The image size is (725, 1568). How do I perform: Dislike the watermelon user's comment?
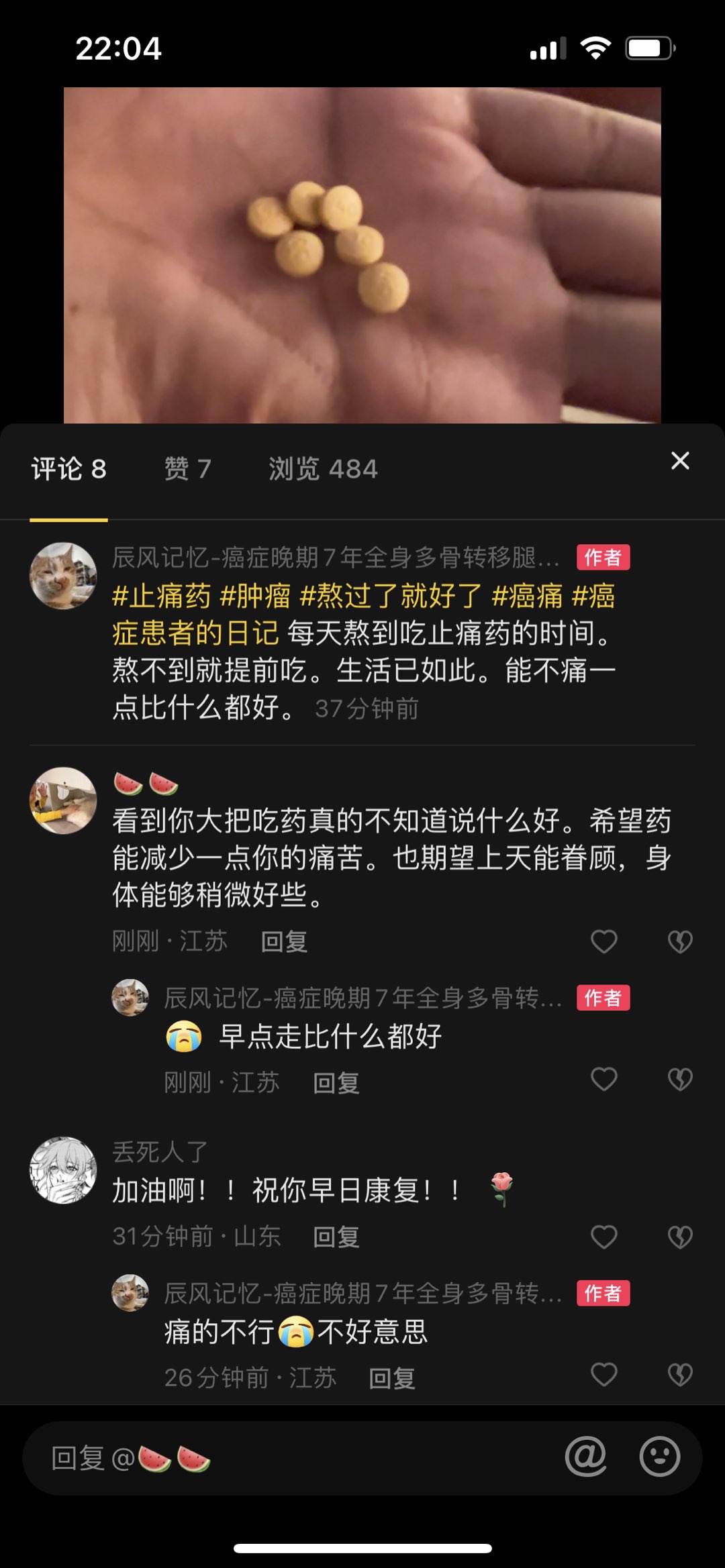click(680, 941)
